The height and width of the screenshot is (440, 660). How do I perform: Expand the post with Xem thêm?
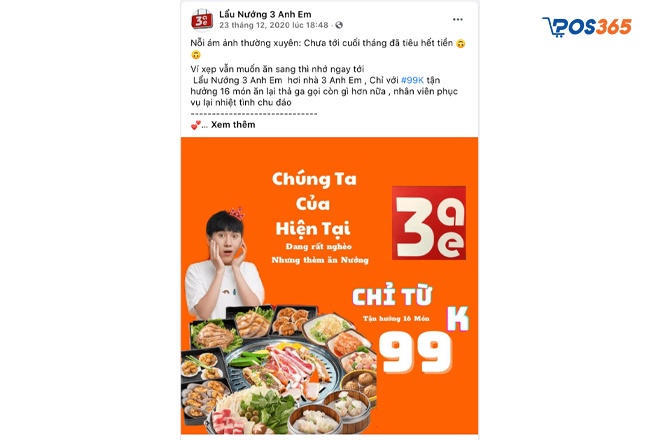click(x=232, y=125)
